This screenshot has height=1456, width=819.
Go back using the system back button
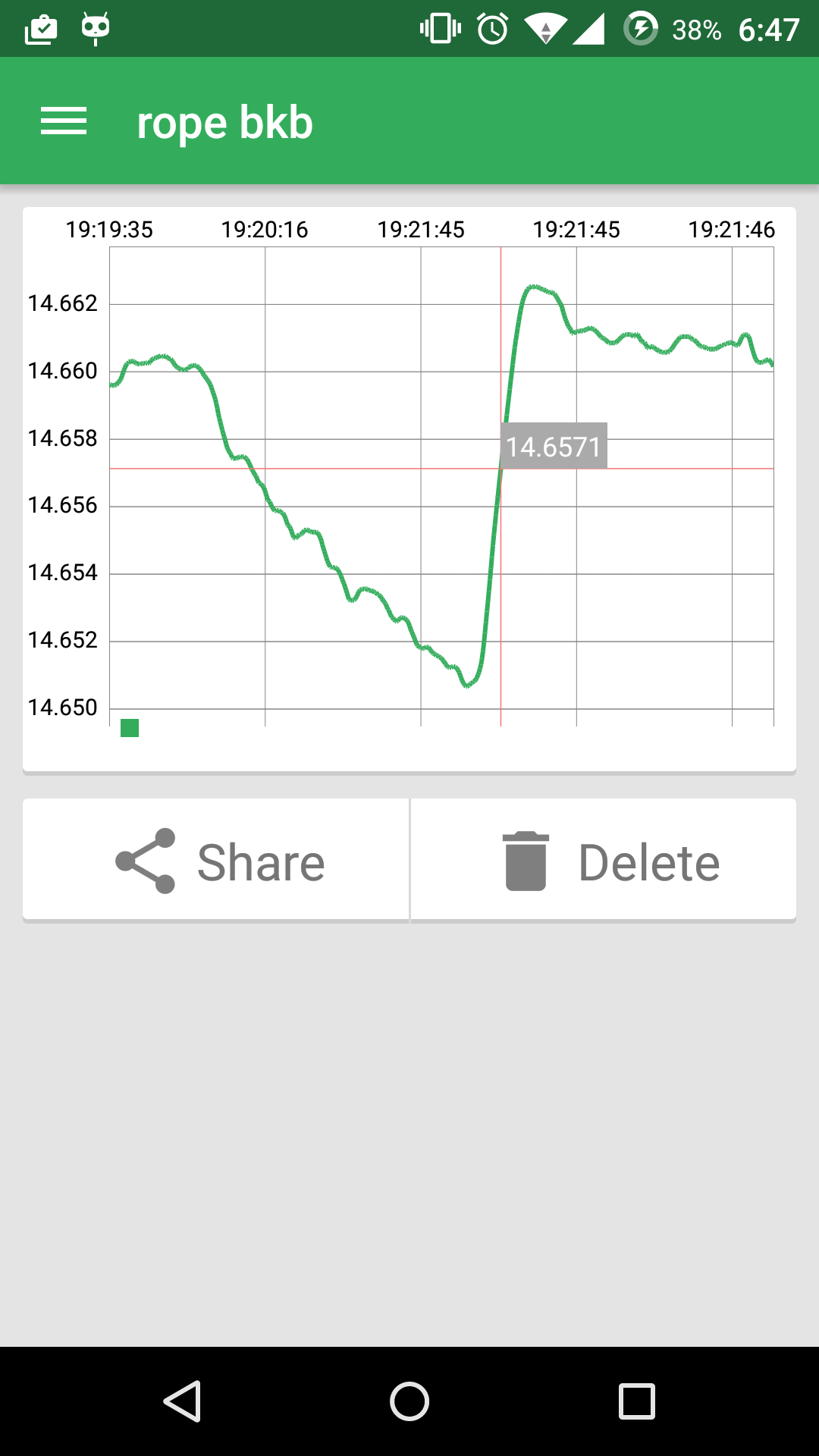(x=182, y=1401)
